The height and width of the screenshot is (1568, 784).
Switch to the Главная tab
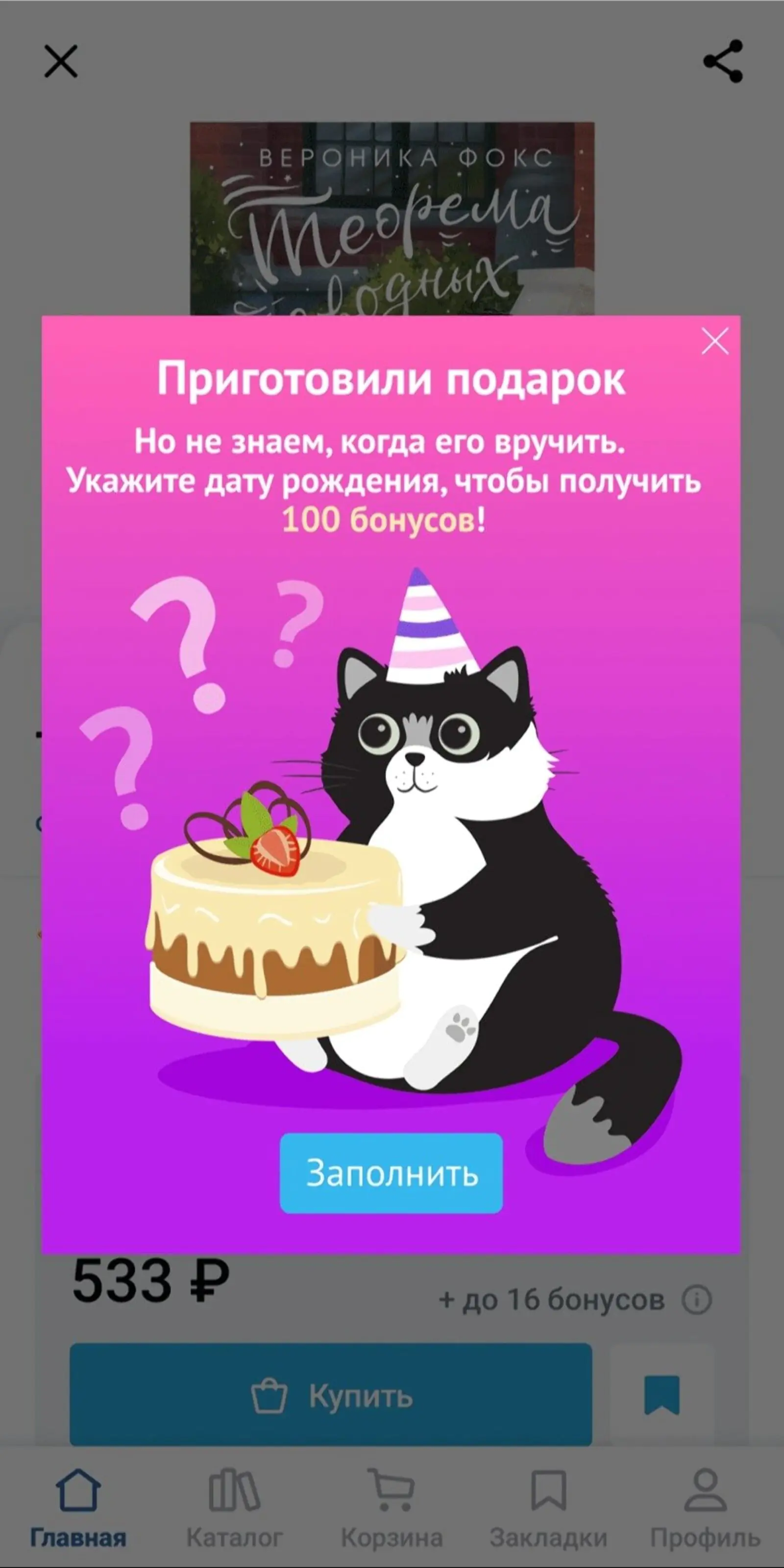click(x=78, y=1507)
